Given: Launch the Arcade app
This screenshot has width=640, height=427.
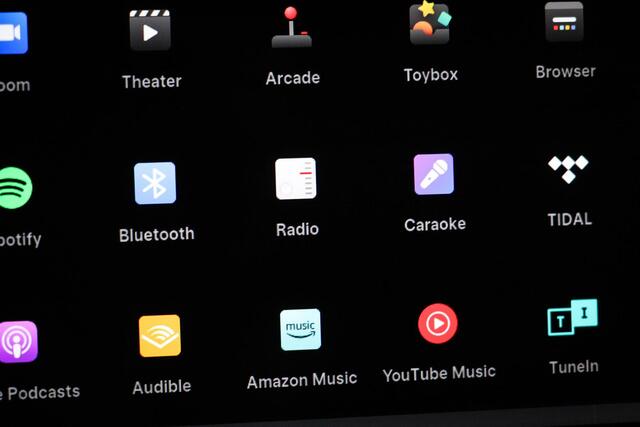Looking at the screenshot, I should pos(292,29).
